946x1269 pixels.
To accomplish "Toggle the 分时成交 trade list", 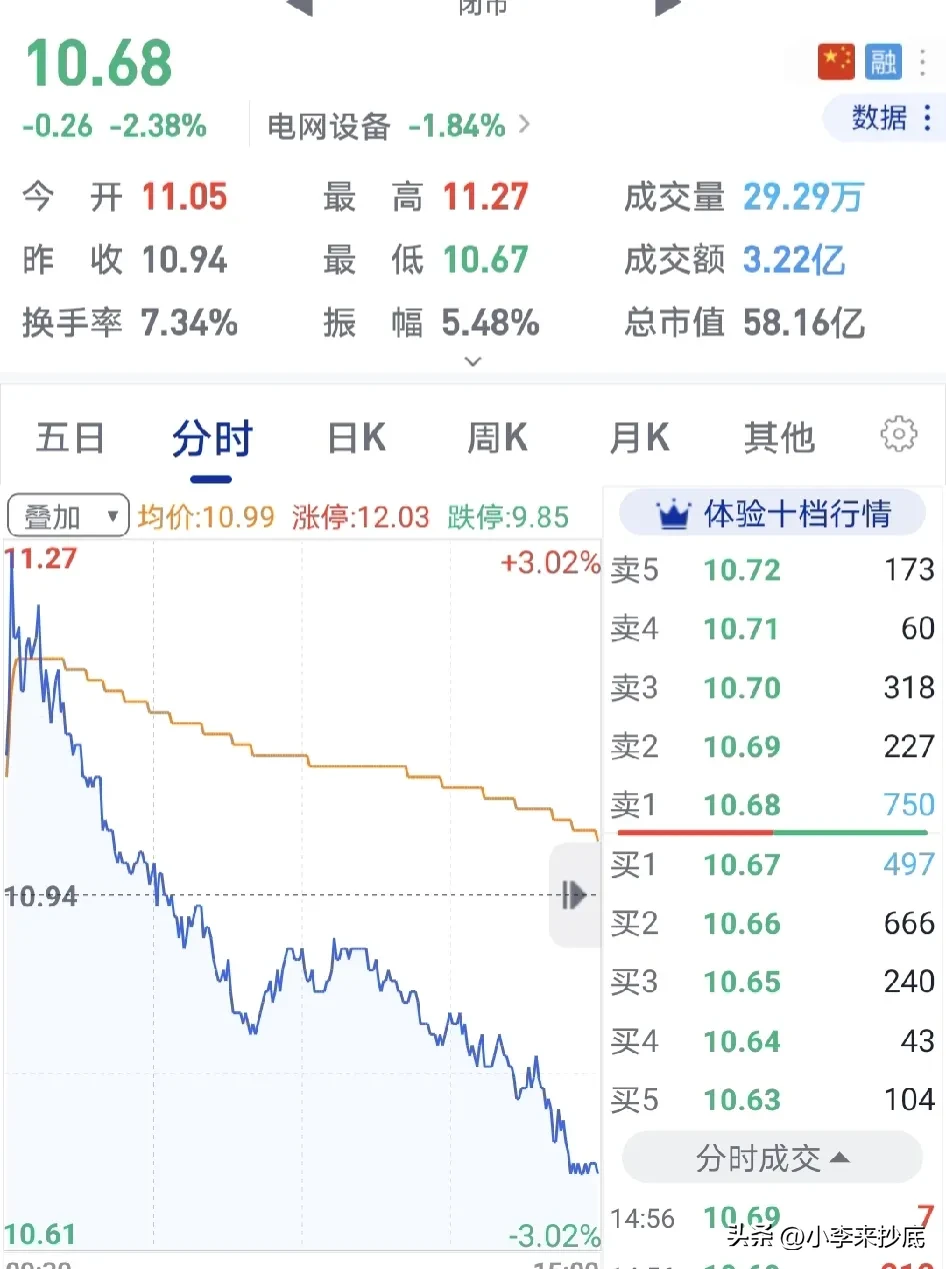I will 772,1158.
